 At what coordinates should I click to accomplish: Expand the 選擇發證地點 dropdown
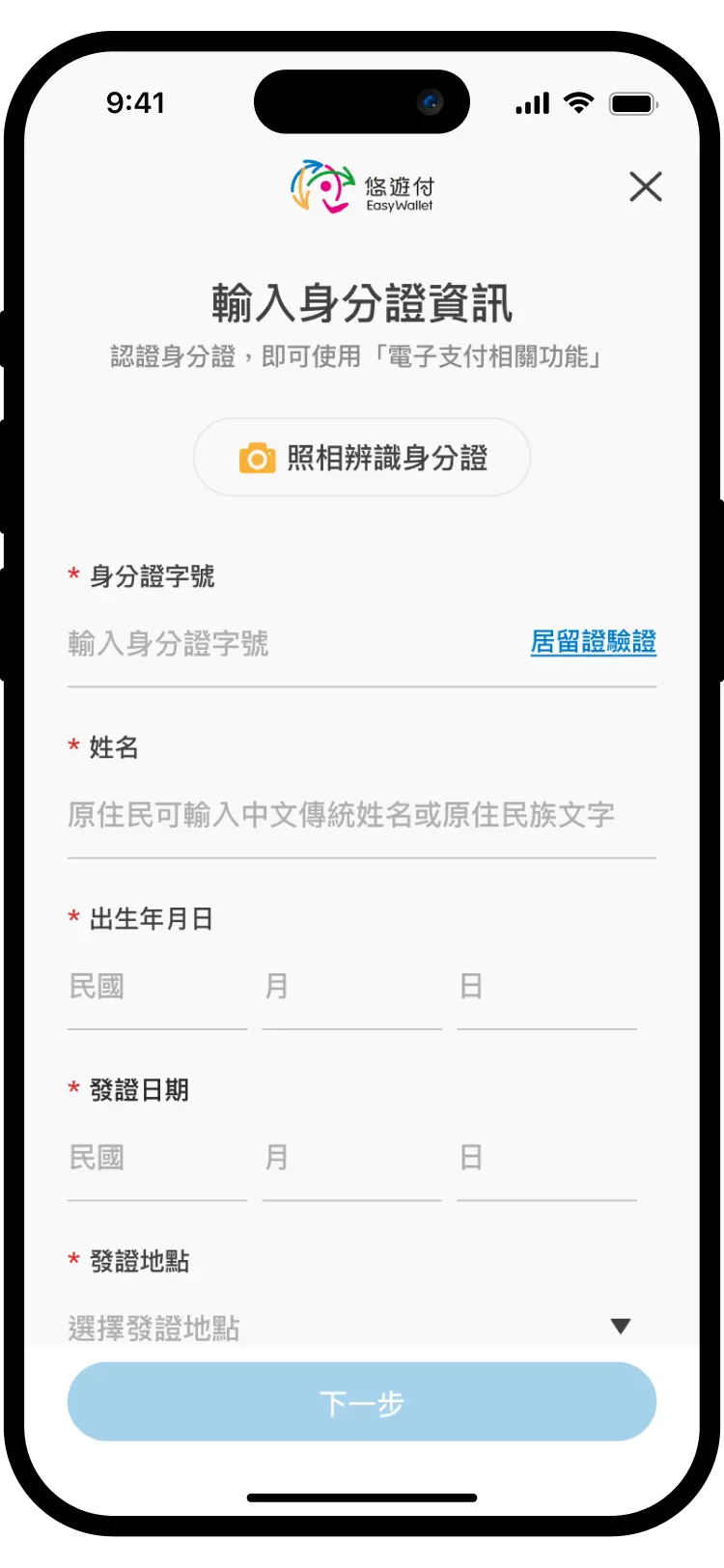pyautogui.click(x=361, y=1327)
